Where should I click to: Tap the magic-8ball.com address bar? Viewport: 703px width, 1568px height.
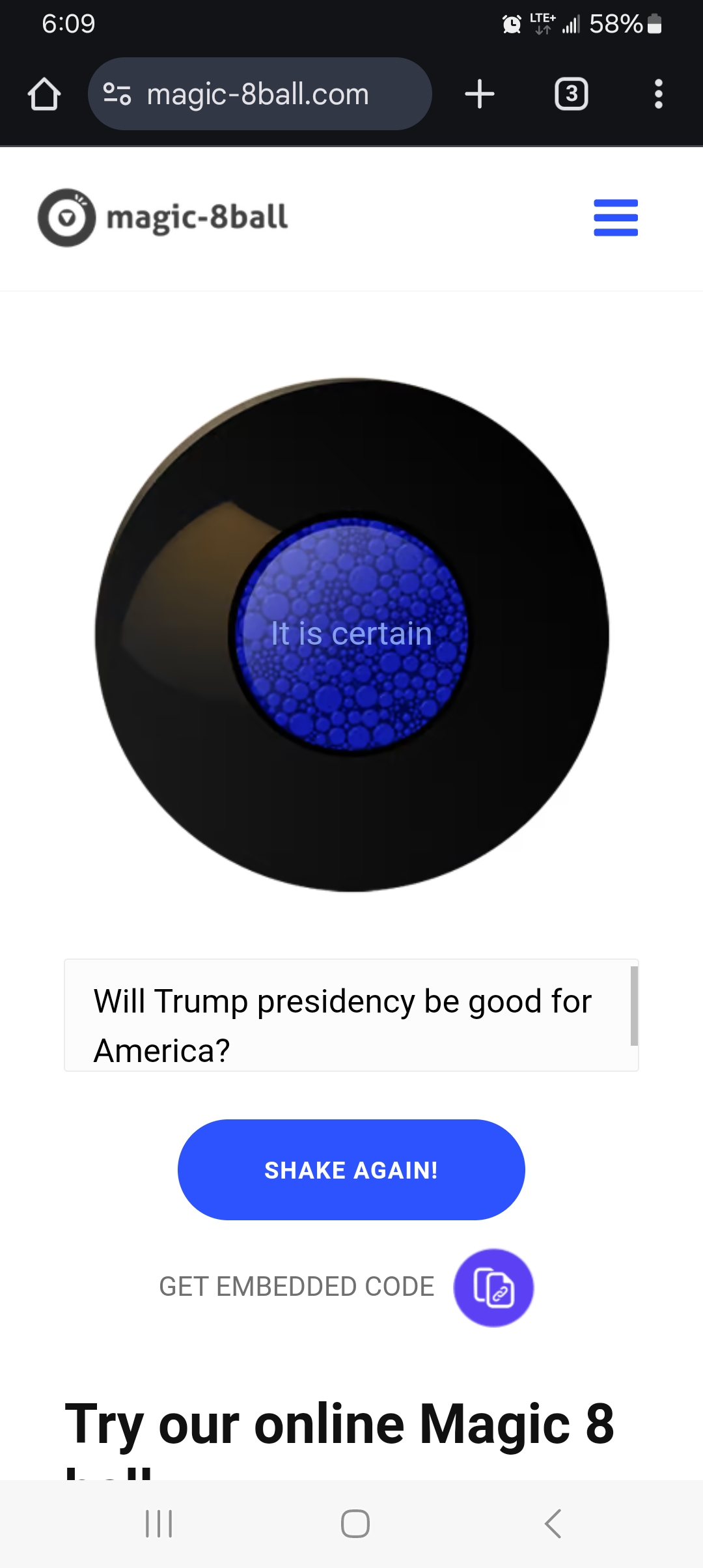(x=259, y=94)
